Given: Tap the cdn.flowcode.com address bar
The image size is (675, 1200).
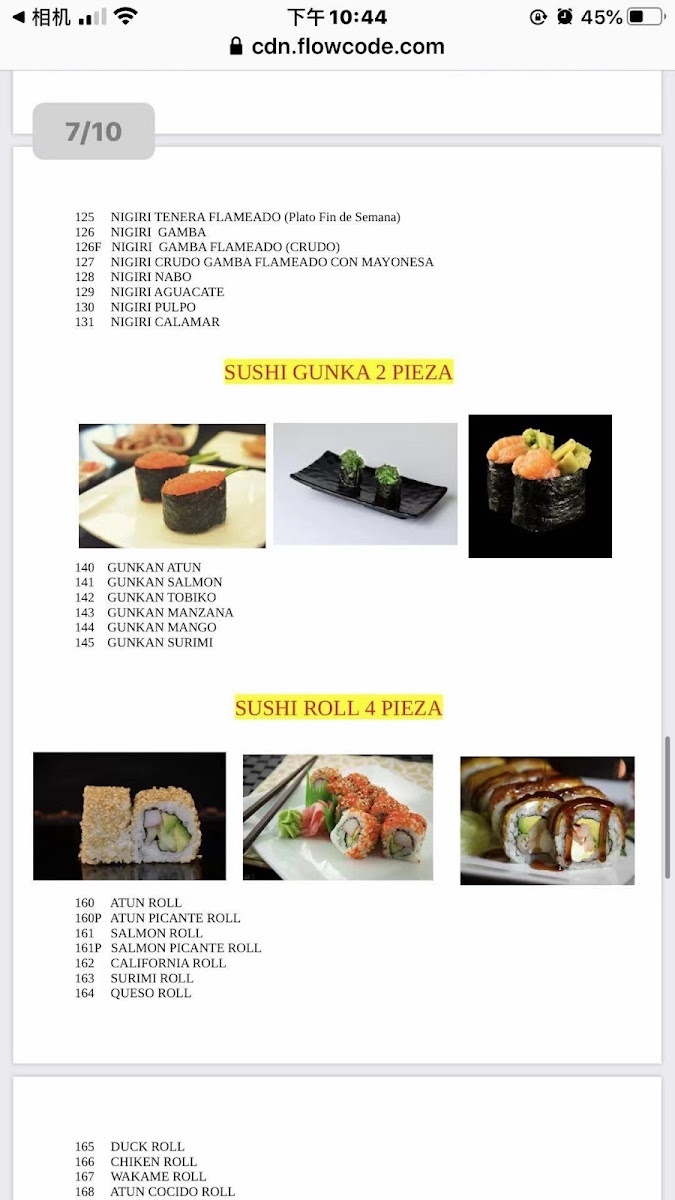Looking at the screenshot, I should click(337, 46).
